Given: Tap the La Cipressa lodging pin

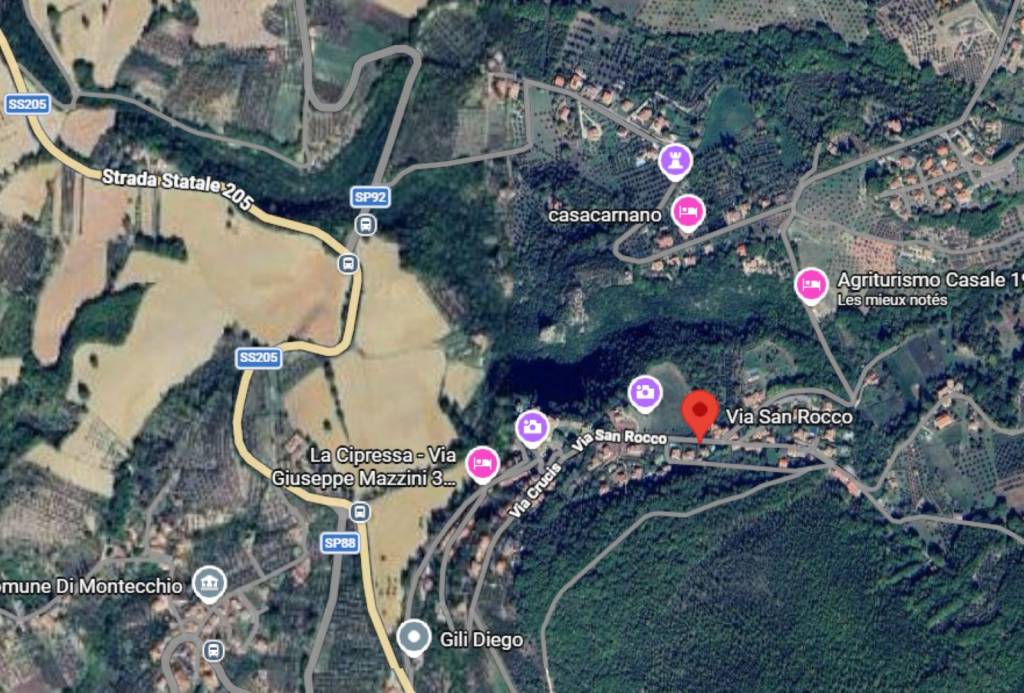Looking at the screenshot, I should point(483,462).
